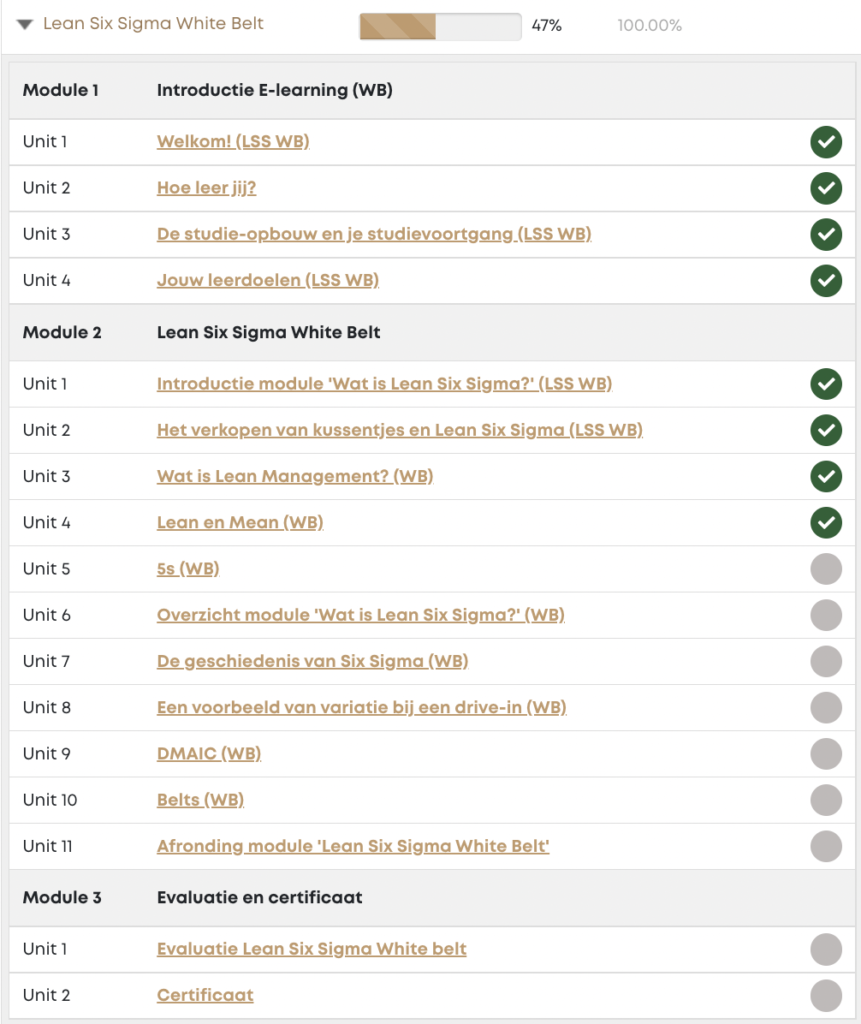
Task: Open the Certificaat unit
Action: click(x=205, y=995)
